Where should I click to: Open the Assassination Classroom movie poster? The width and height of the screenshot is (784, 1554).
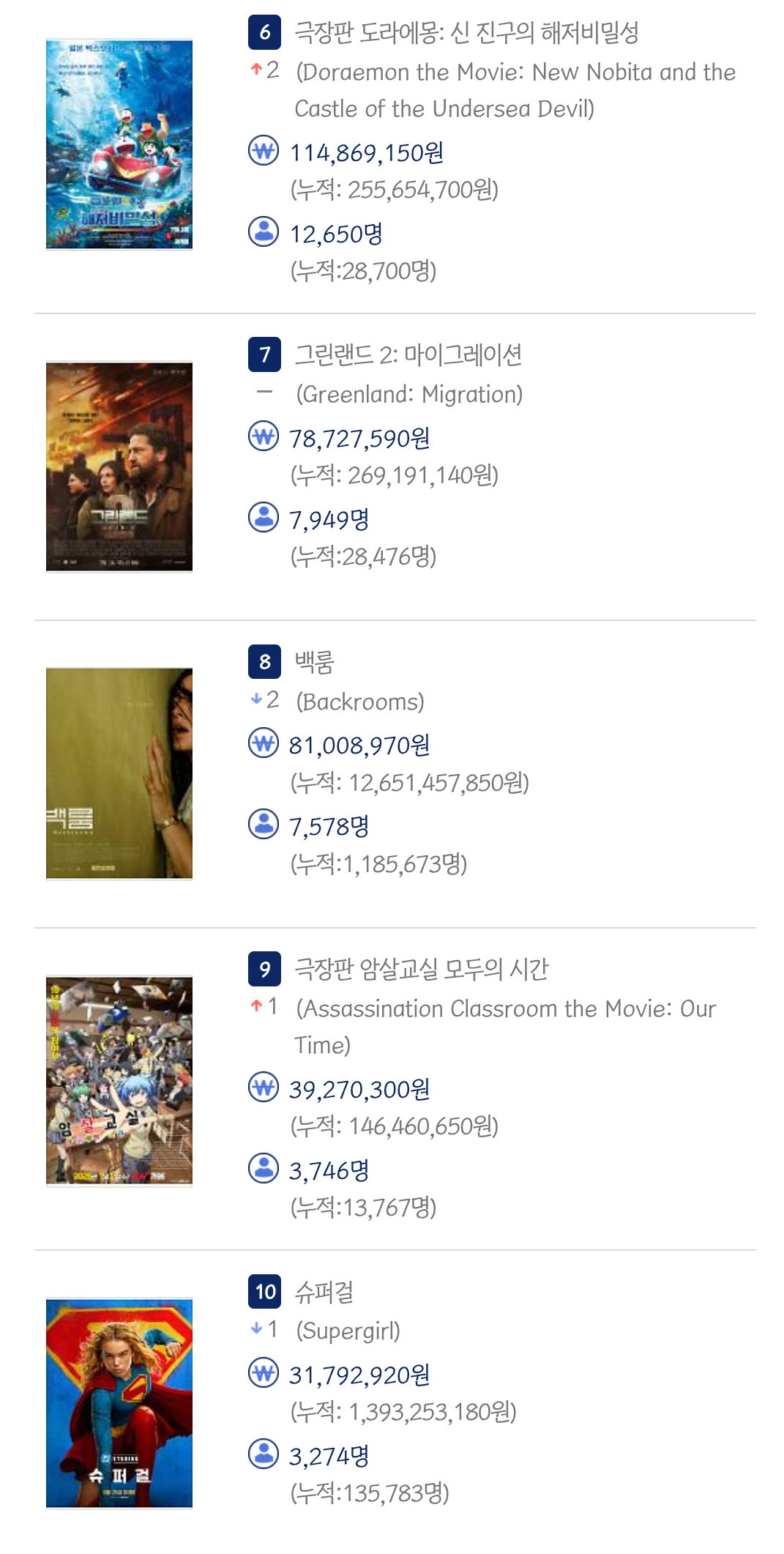[x=119, y=1081]
